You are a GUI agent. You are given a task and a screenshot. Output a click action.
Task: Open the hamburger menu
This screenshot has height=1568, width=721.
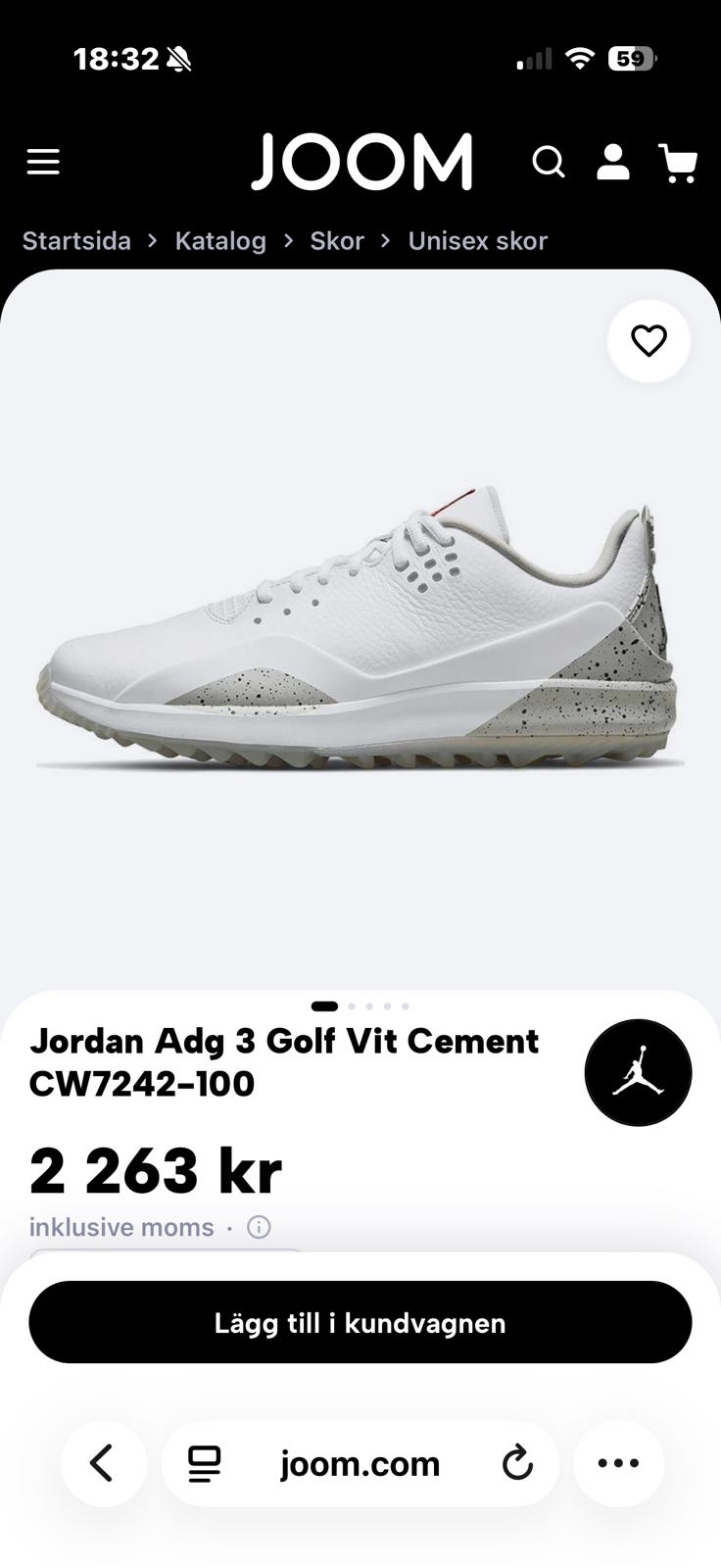43,162
